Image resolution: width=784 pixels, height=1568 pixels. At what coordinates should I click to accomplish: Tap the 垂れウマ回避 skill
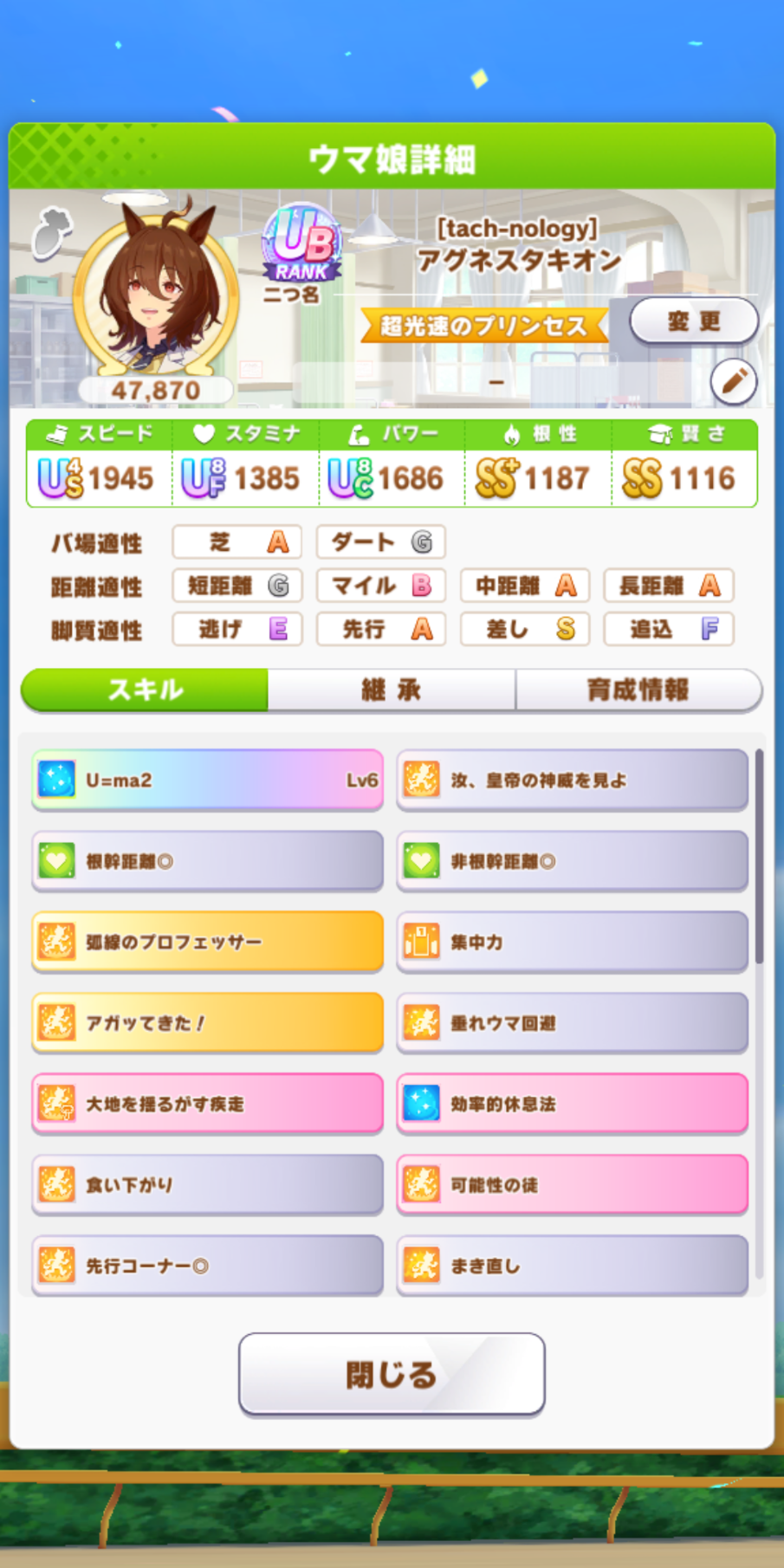coord(572,1022)
